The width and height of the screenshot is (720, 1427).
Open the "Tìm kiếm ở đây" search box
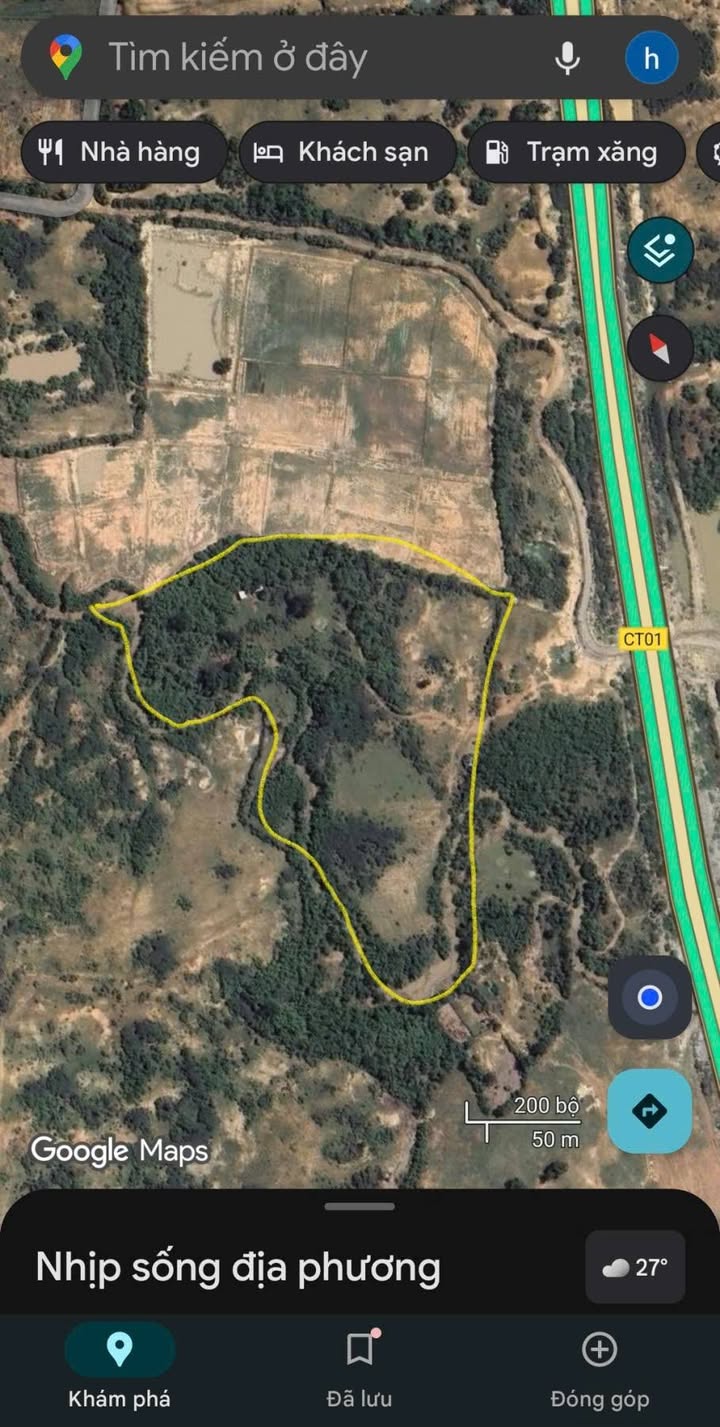300,58
